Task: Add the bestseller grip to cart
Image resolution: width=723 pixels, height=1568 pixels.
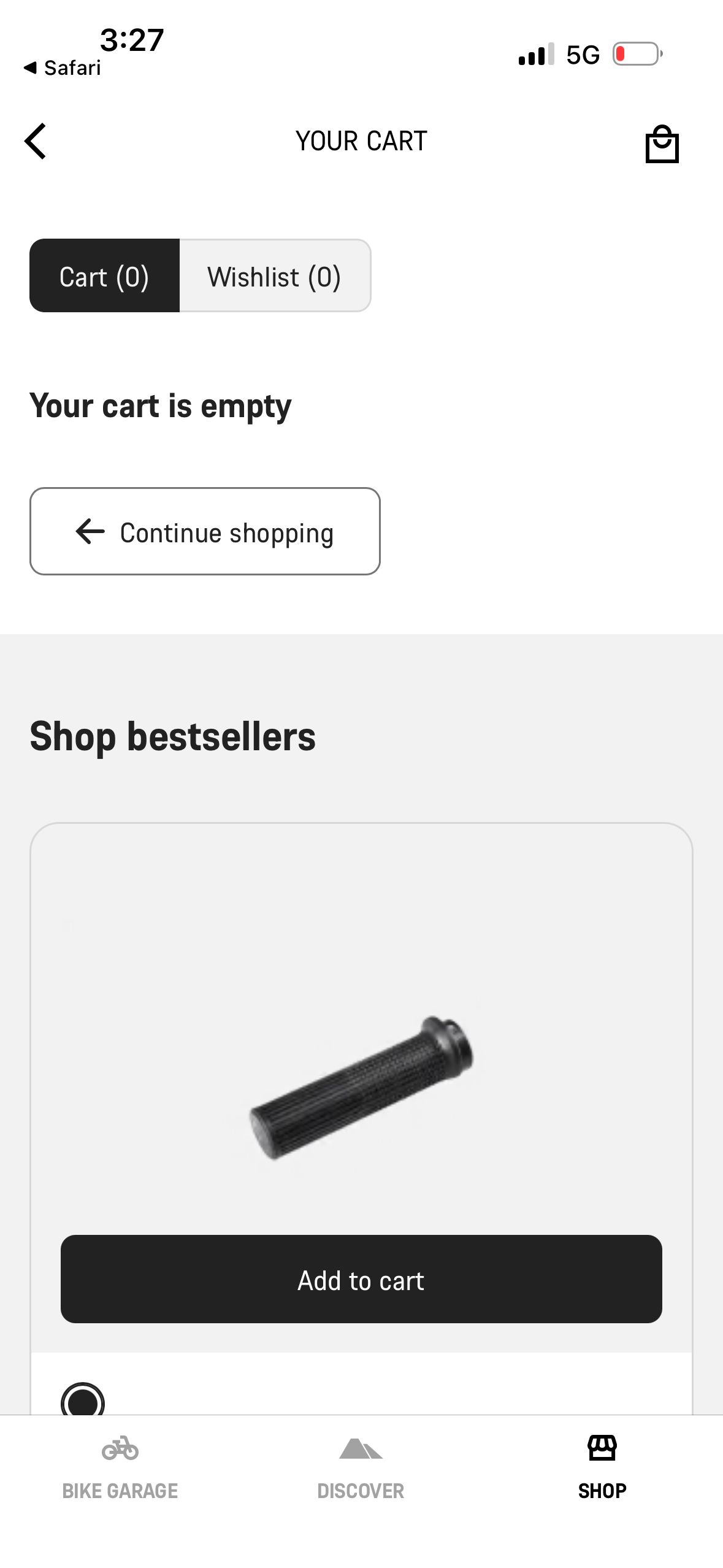Action: point(361,1279)
